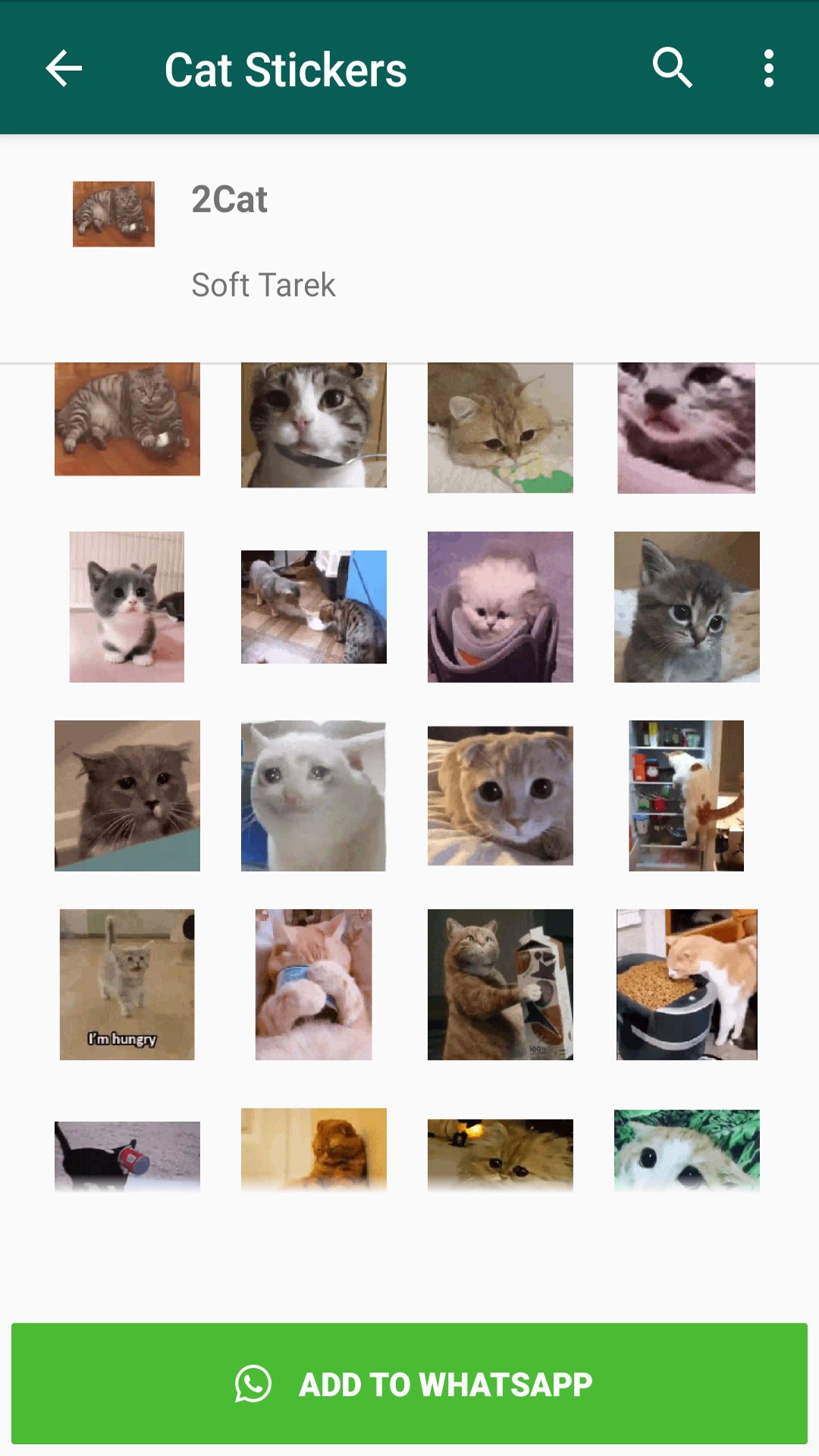Select the cat holding milk carton sticker

click(x=500, y=984)
